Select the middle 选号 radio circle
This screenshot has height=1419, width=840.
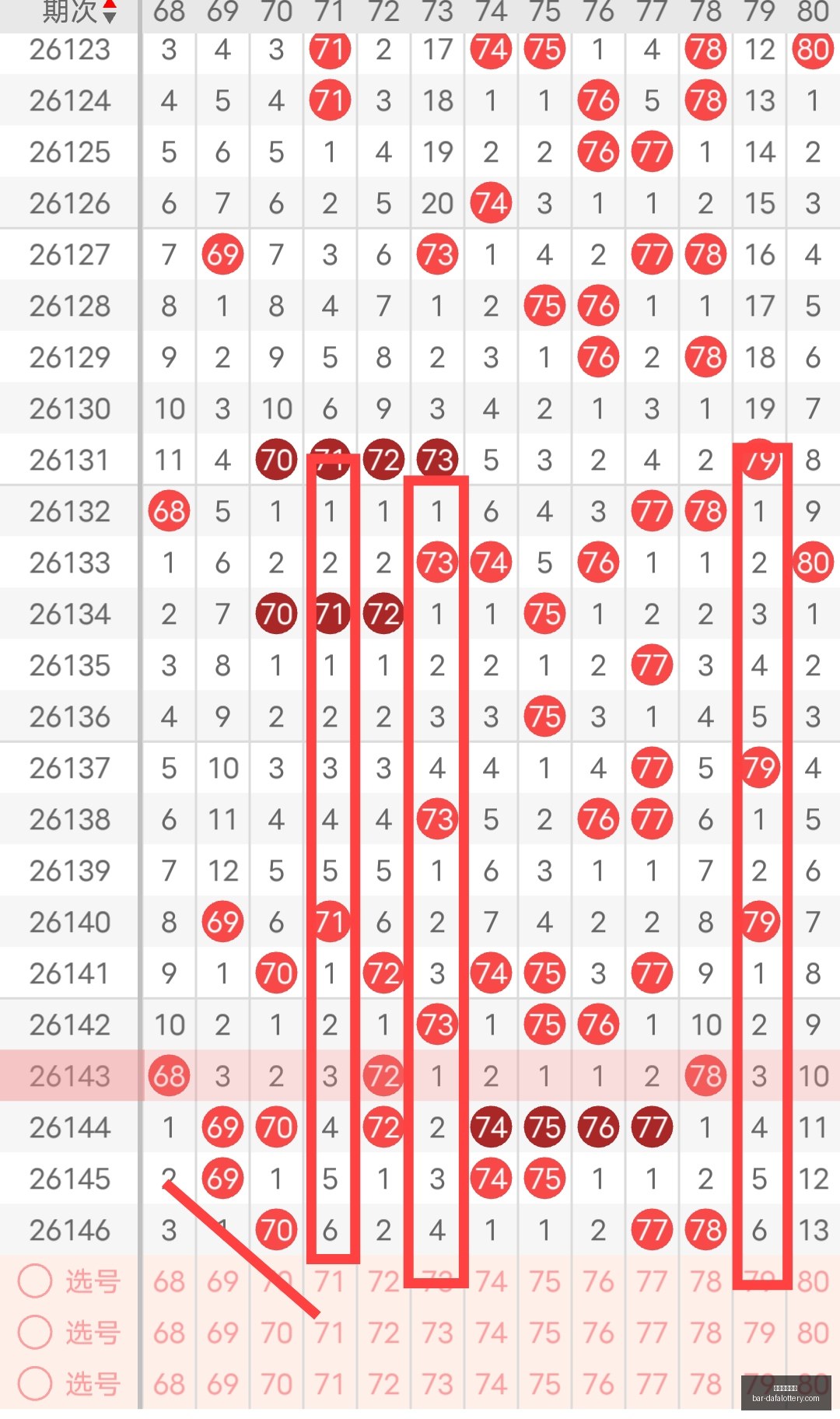tap(35, 1332)
